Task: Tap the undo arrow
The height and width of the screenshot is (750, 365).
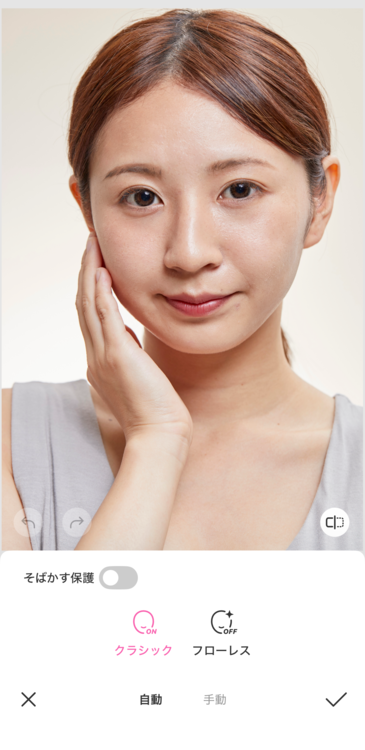Action: tap(28, 522)
